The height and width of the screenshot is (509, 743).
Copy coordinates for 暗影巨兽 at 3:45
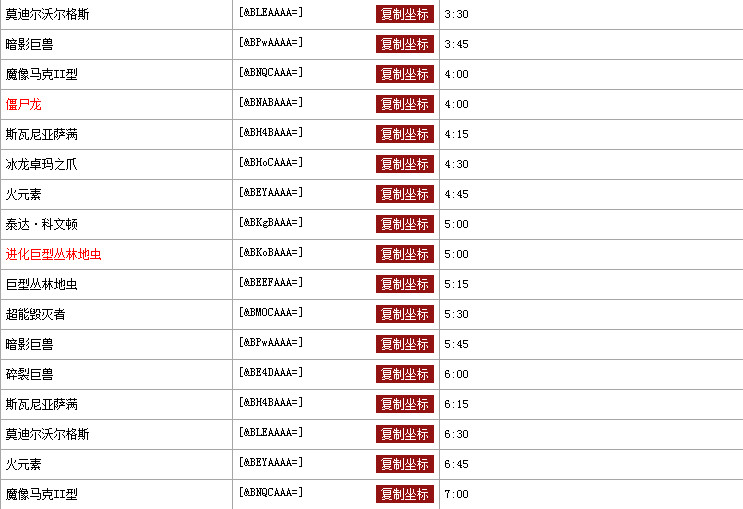point(405,44)
